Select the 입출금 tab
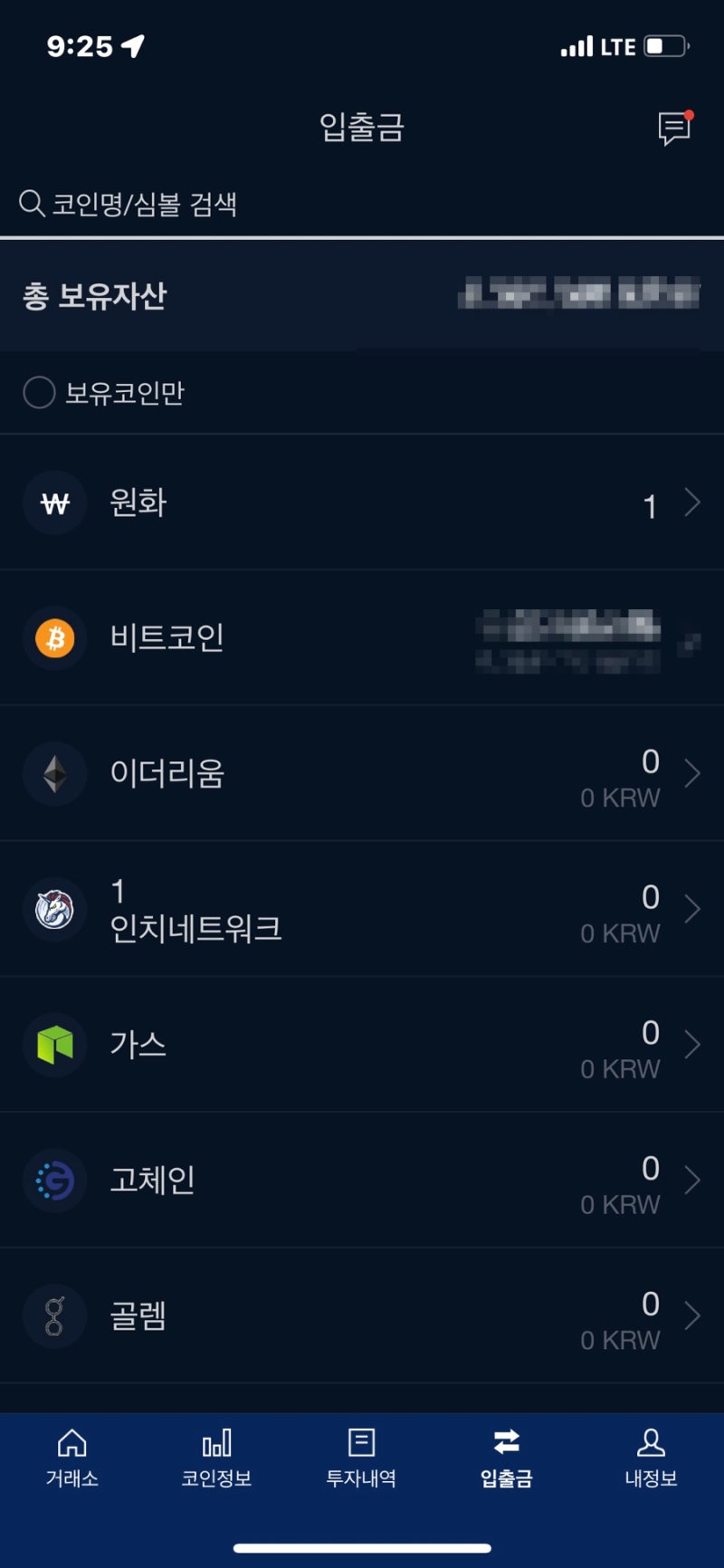 pos(507,1458)
